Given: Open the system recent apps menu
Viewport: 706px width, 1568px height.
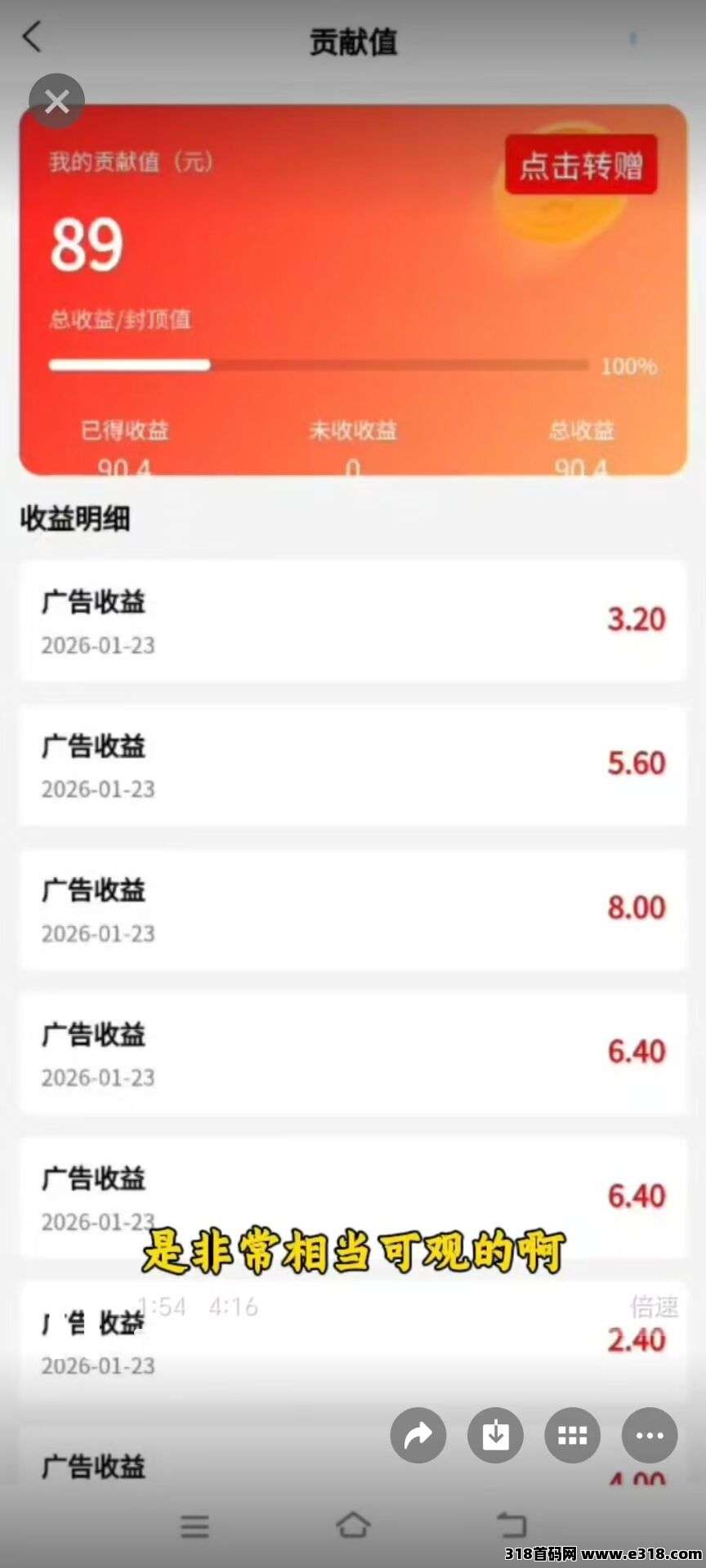Looking at the screenshot, I should (194, 1525).
